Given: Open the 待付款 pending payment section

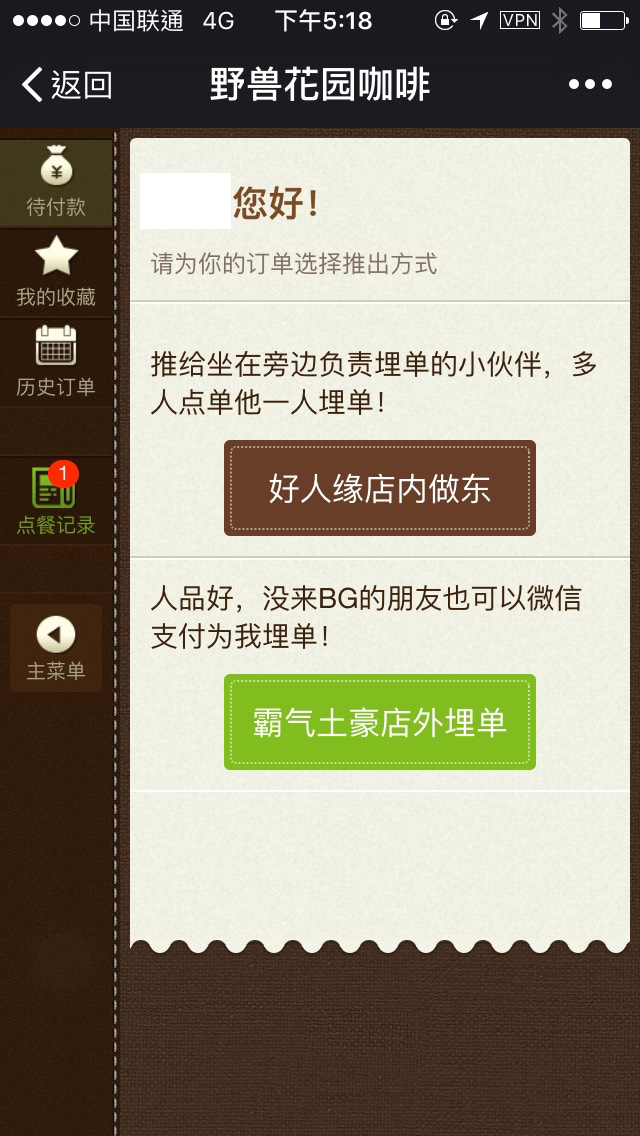Looking at the screenshot, I should [56, 183].
